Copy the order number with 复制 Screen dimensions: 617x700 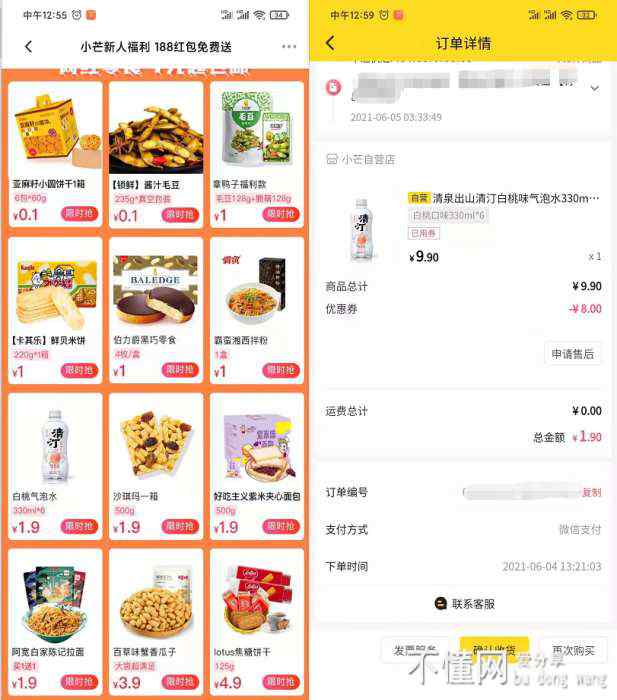pyautogui.click(x=591, y=492)
